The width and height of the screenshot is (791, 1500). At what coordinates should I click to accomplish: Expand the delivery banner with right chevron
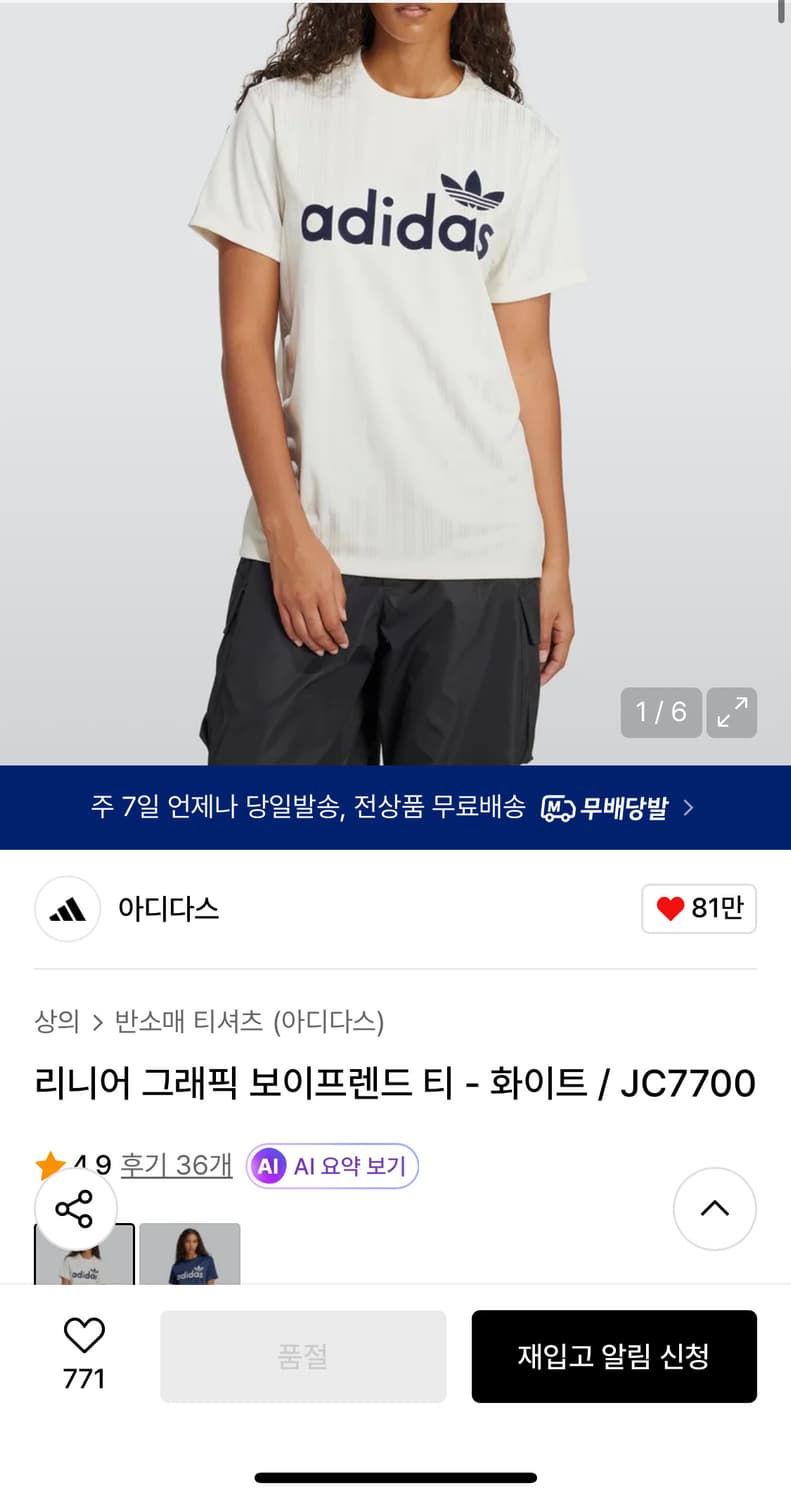(x=689, y=806)
